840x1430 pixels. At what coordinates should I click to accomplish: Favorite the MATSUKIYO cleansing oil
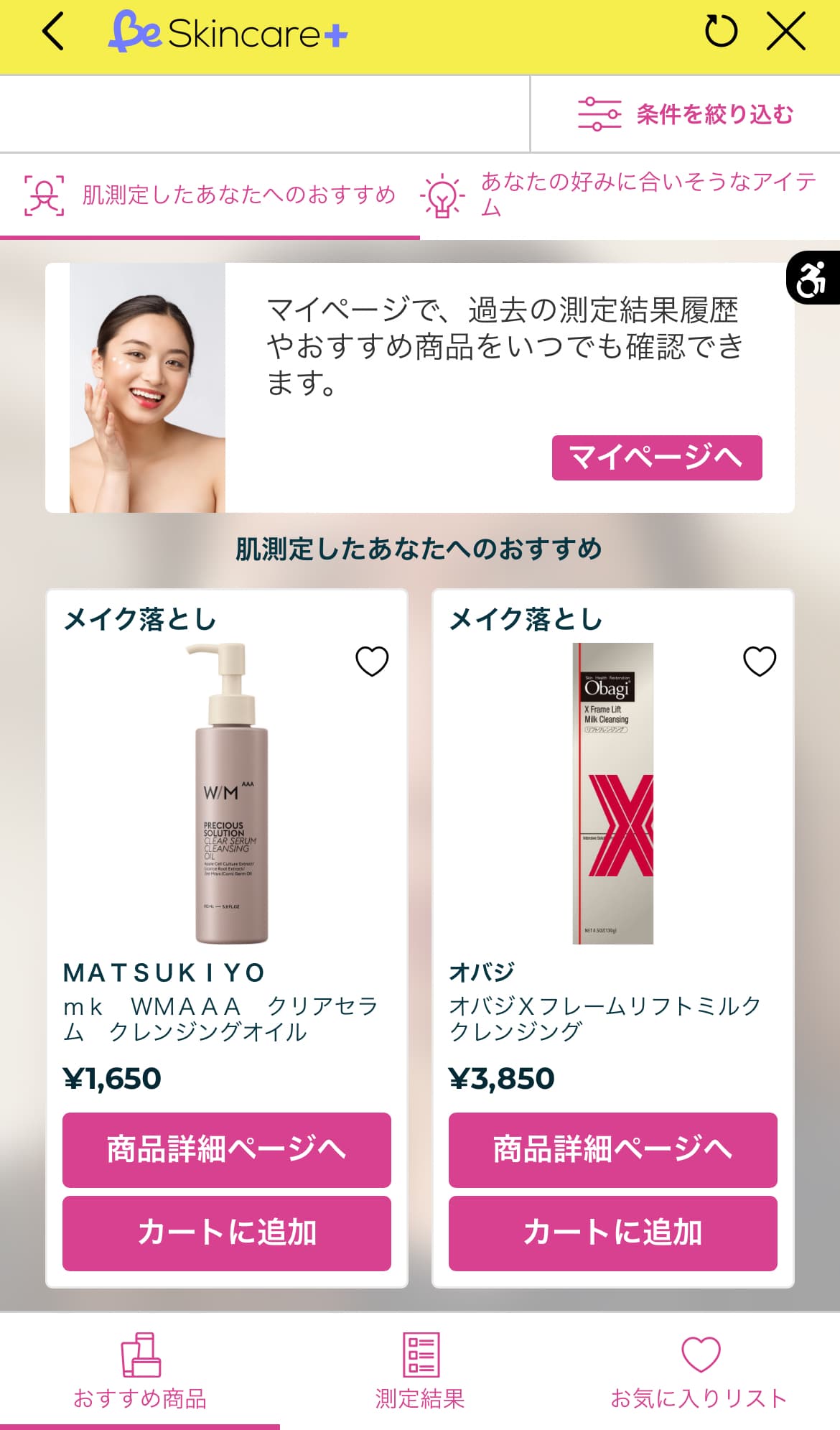pos(372,661)
